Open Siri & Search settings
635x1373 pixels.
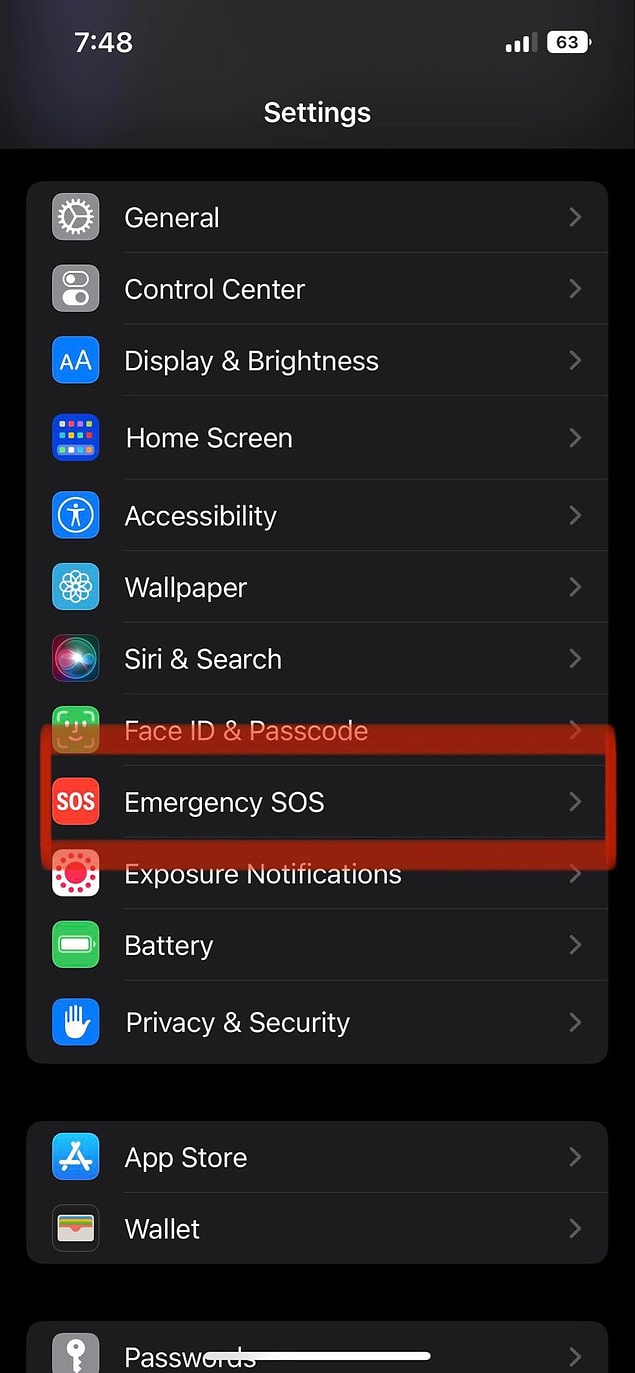tap(317, 659)
